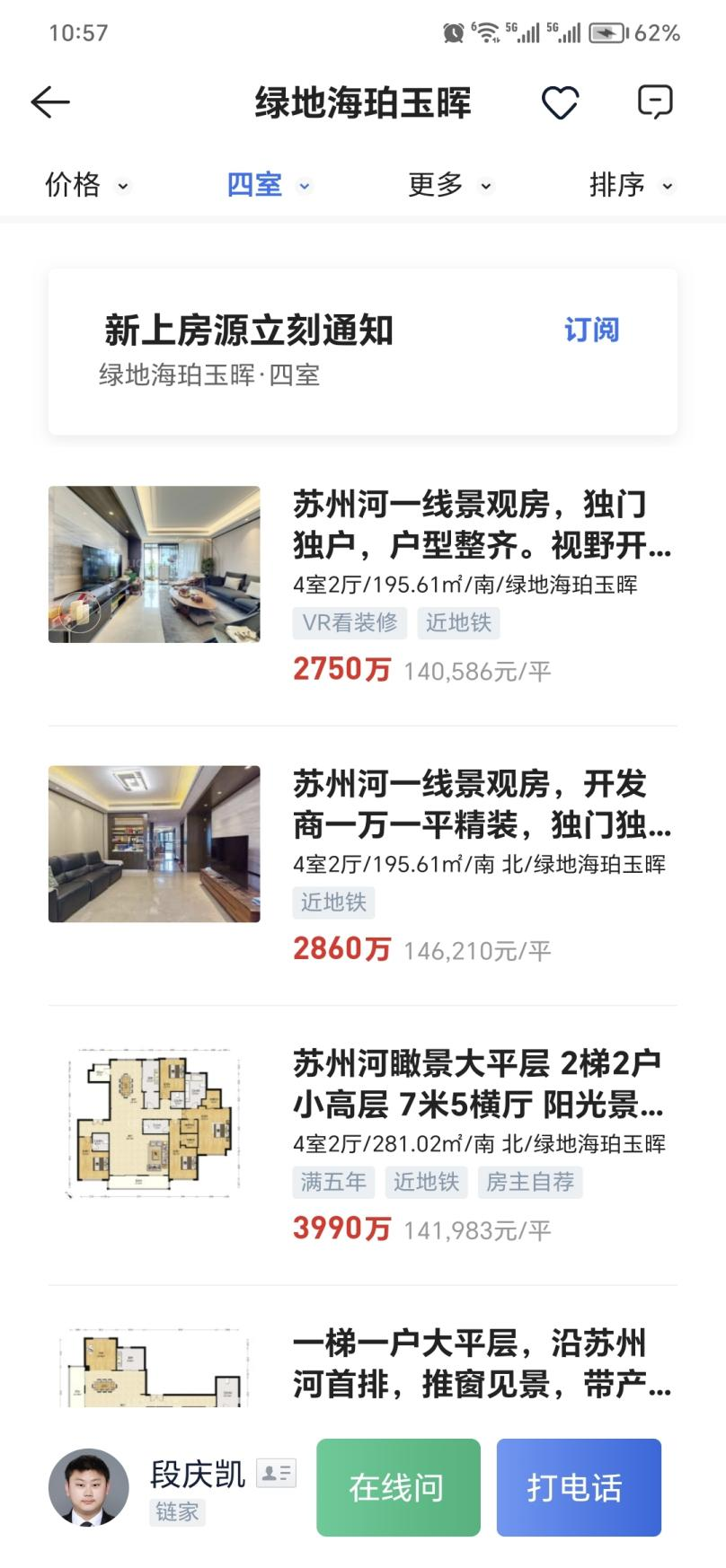Image resolution: width=726 pixels, height=1568 pixels.
Task: Tap the back arrow to exit listings
Action: click(x=50, y=101)
